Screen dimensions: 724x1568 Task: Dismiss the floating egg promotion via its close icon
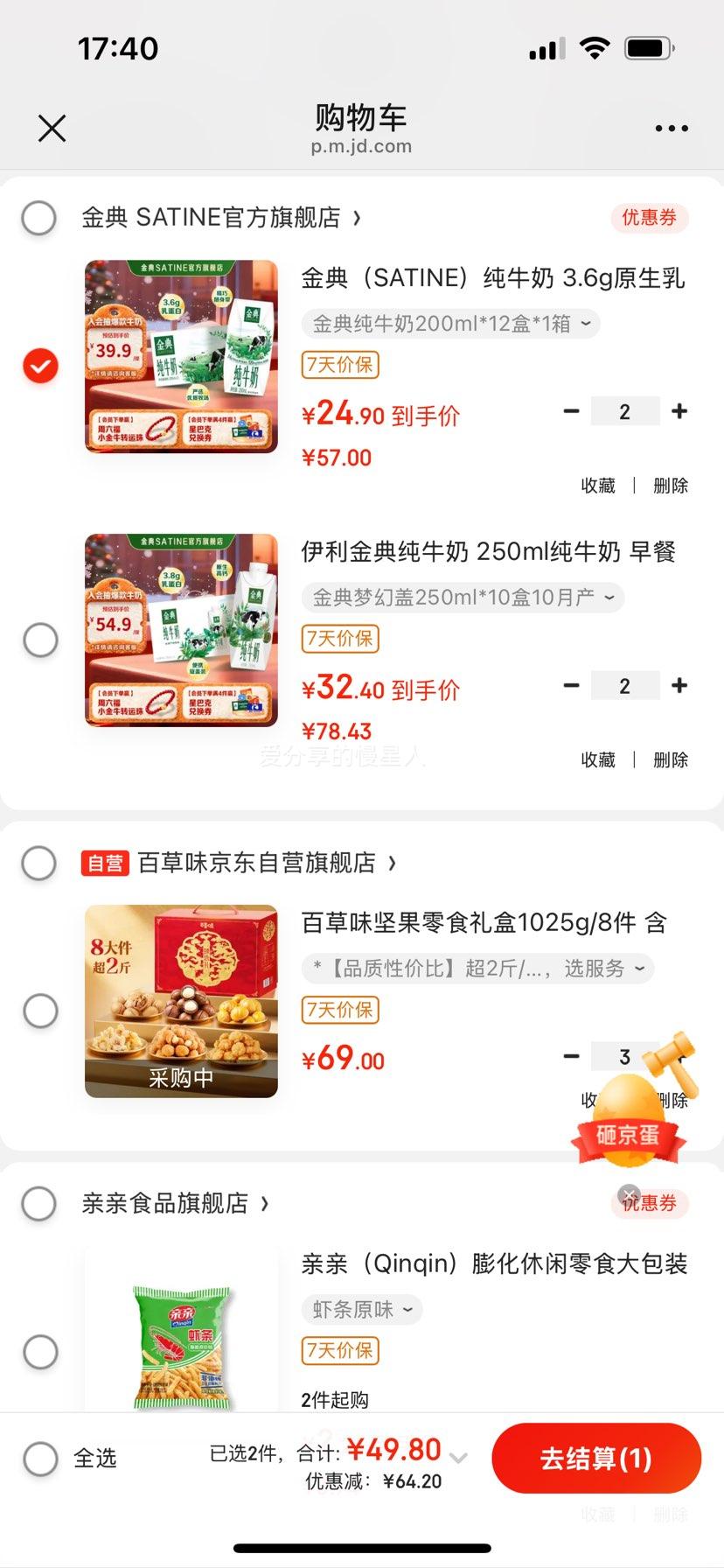tap(629, 1194)
